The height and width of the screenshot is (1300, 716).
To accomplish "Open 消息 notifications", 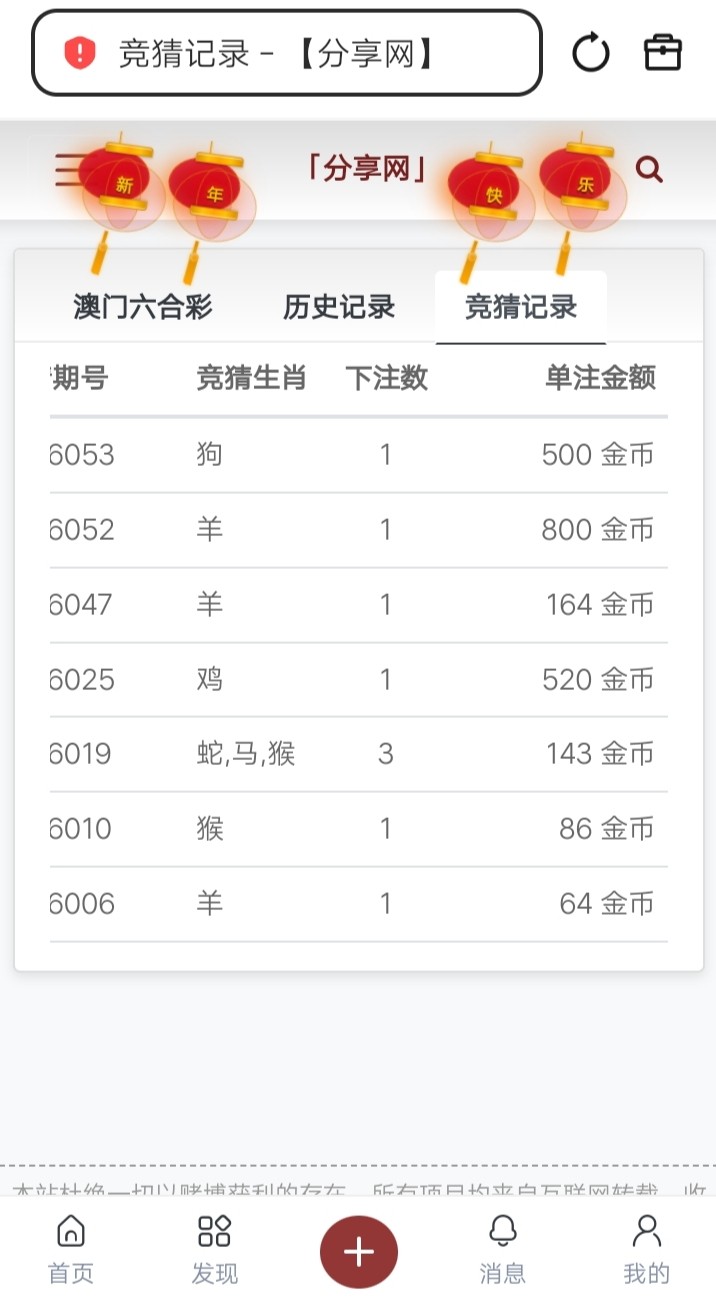I will pyautogui.click(x=502, y=1249).
